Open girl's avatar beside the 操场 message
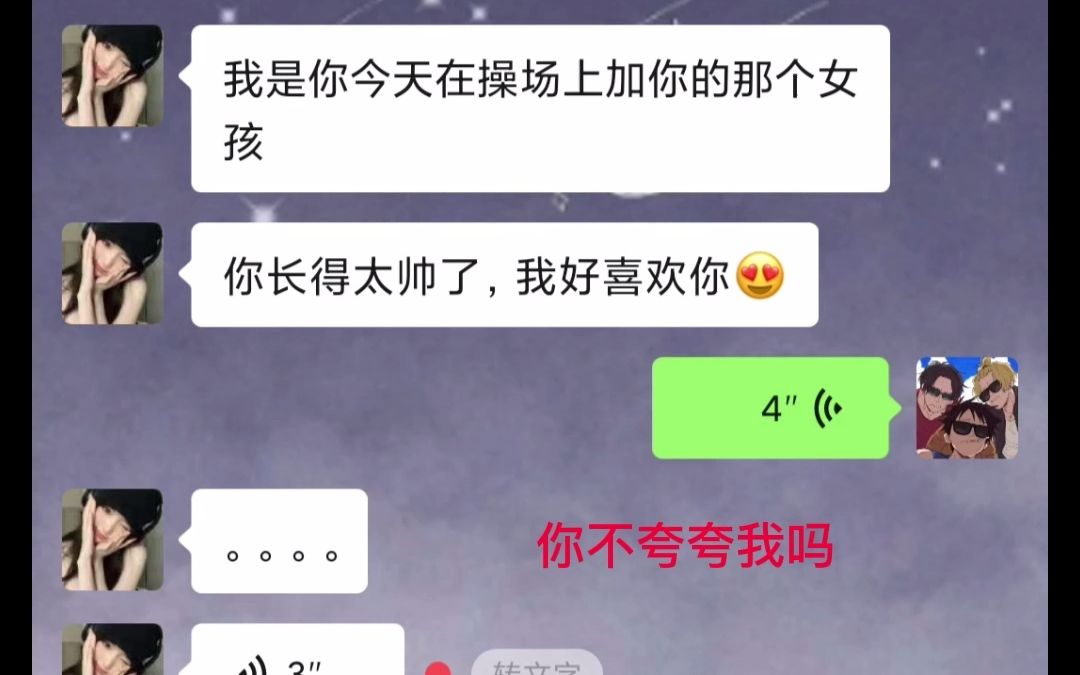 coord(112,76)
